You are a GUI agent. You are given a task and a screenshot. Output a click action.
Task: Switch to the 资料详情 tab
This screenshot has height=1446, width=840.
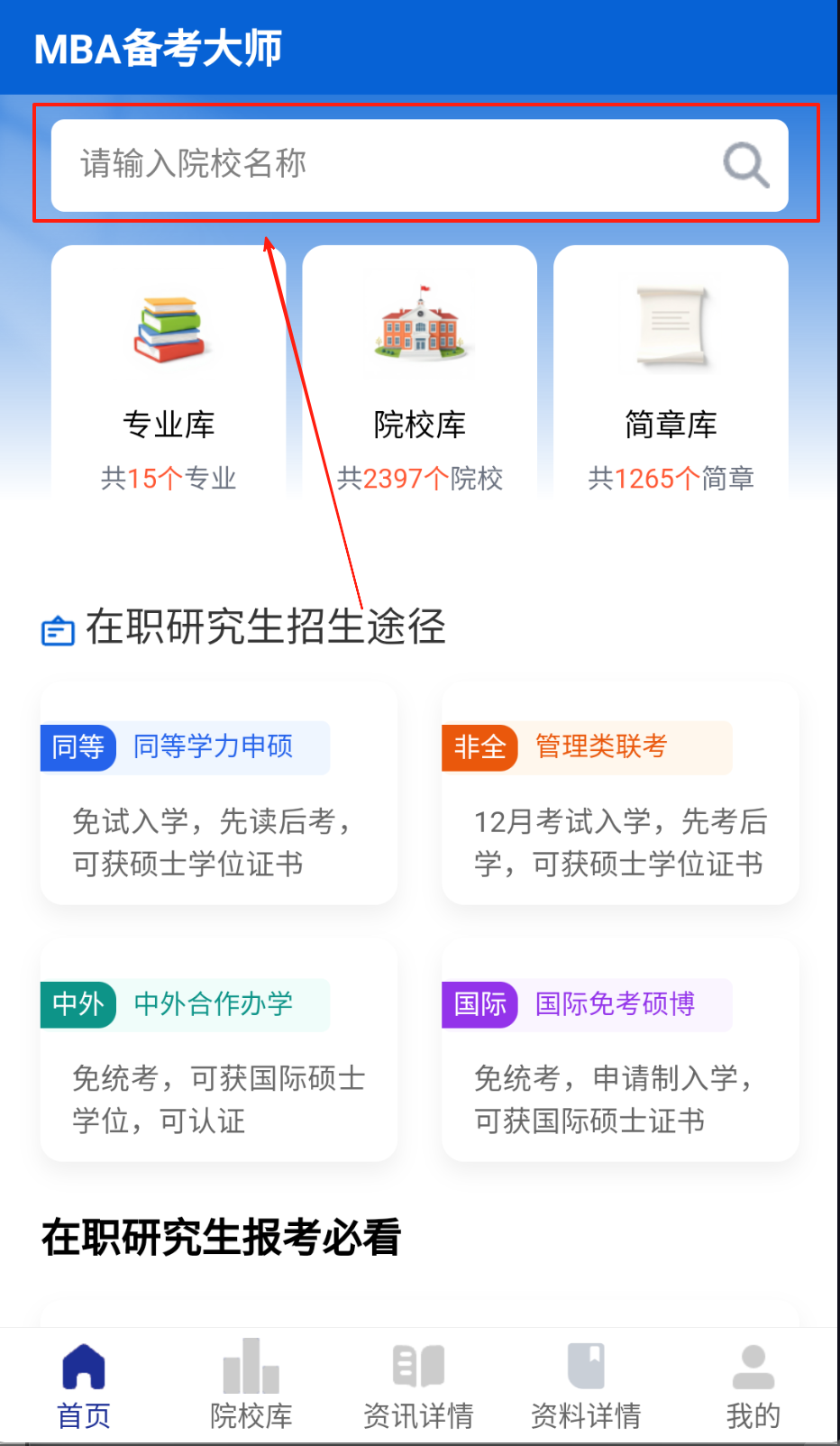click(x=586, y=1386)
